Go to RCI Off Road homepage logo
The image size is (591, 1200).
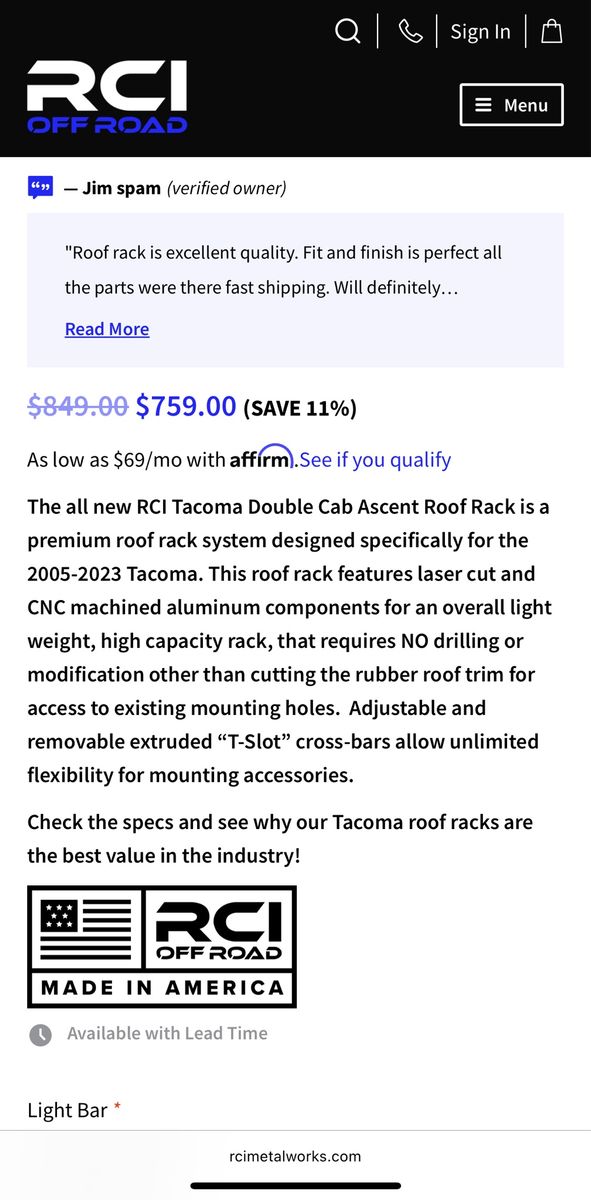[x=107, y=97]
